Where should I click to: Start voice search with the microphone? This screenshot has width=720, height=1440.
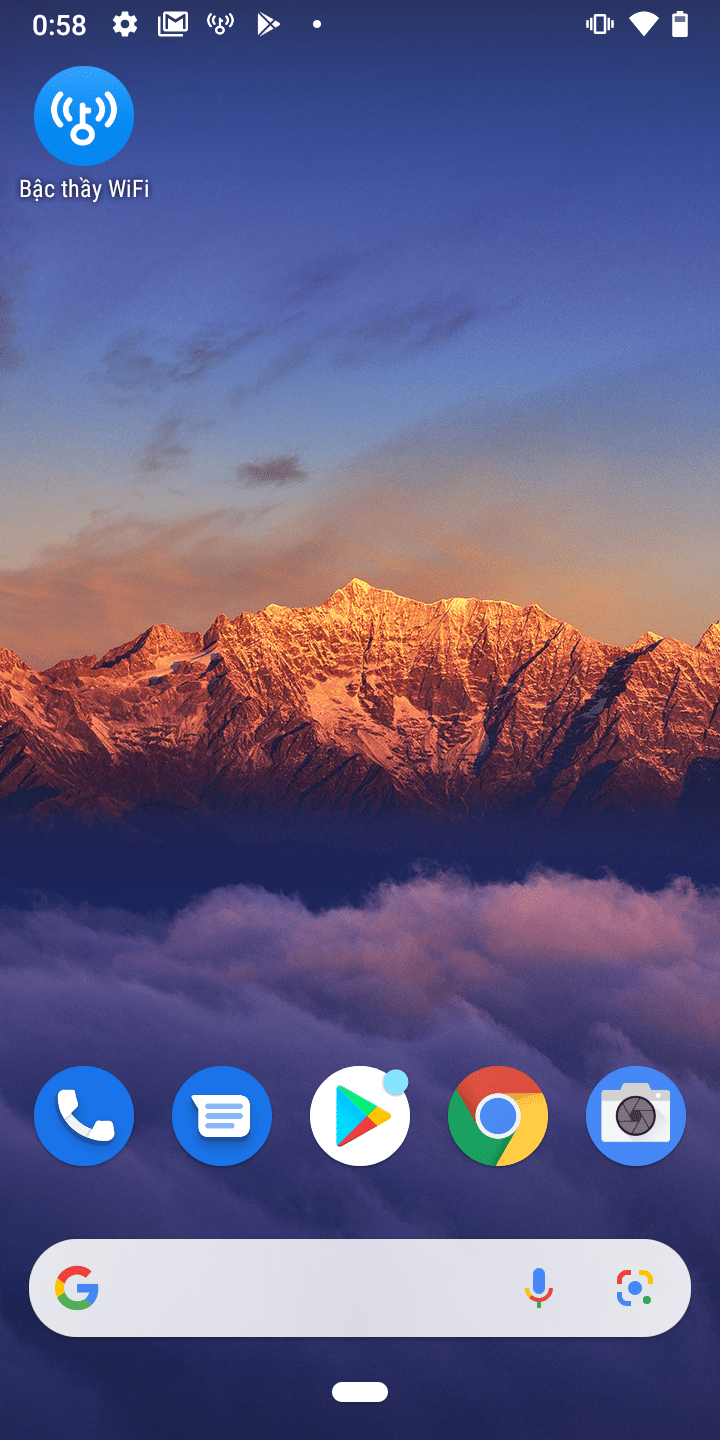coord(539,1288)
